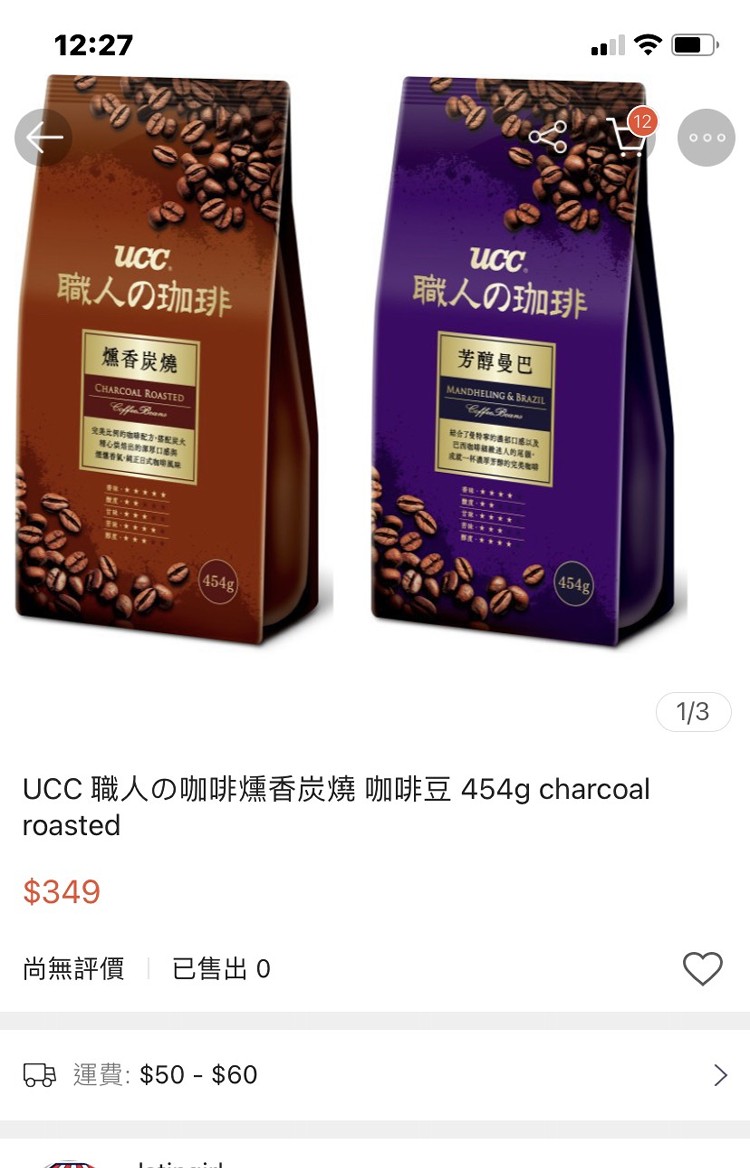Open shipping fee details row

[375, 1075]
